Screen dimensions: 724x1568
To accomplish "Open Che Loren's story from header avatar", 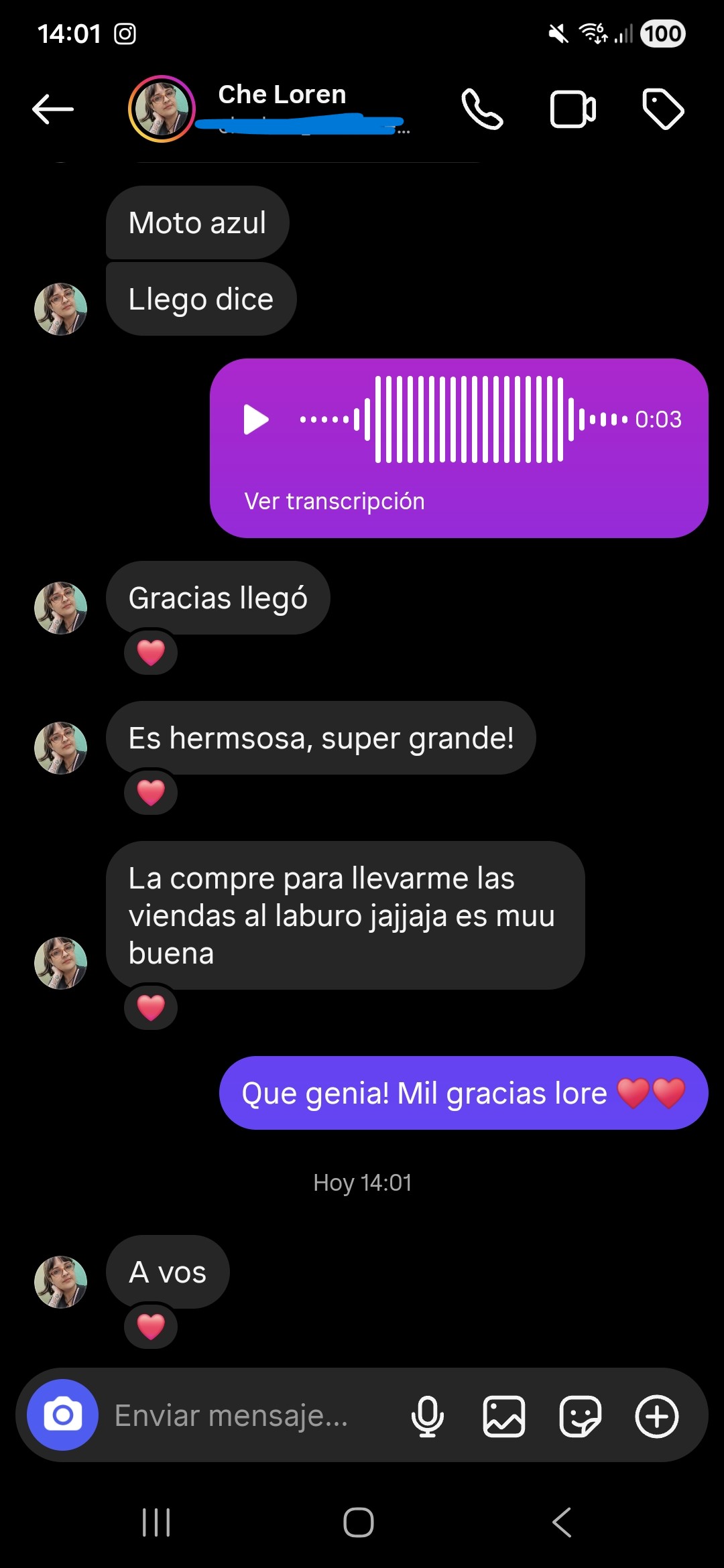I will [162, 109].
